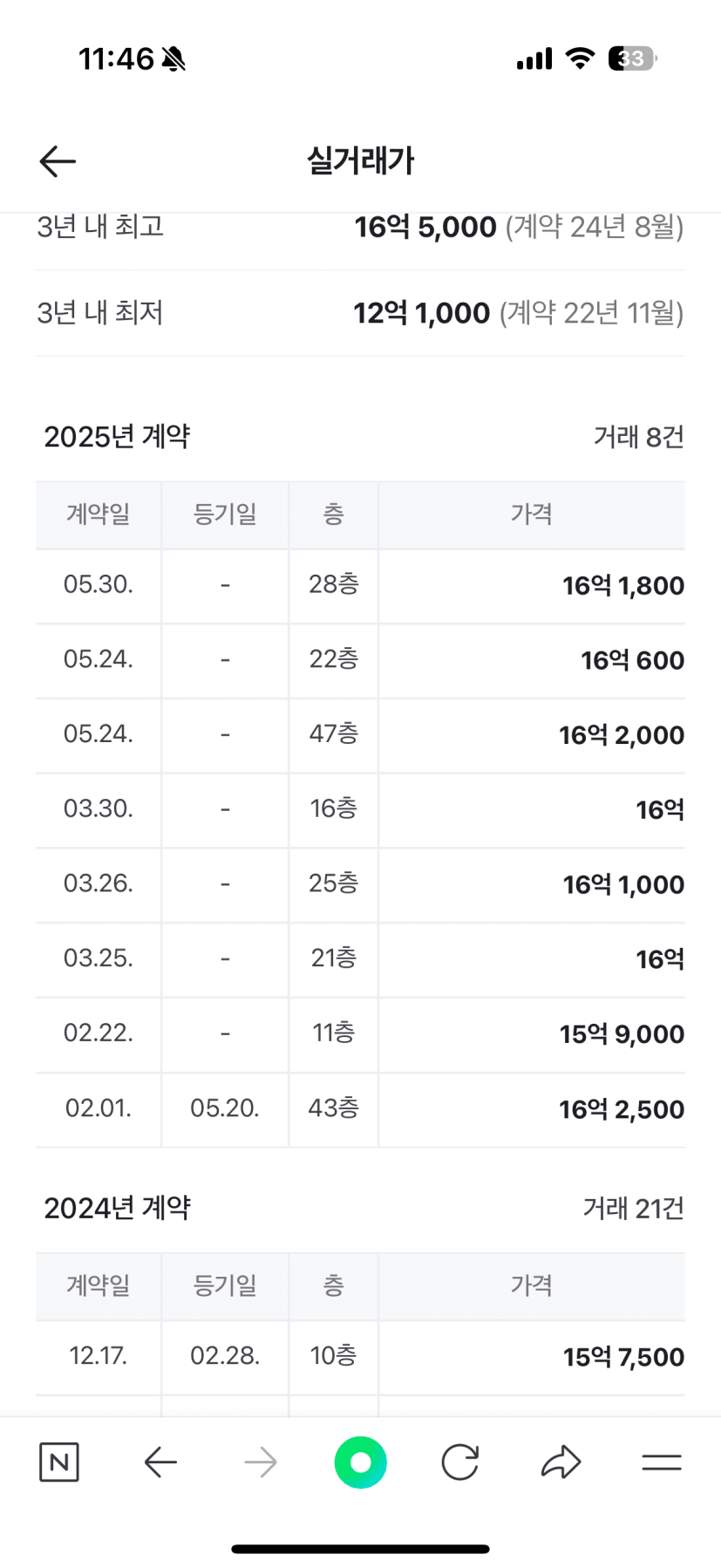Go back from the 실거래가 page
Screen dimensions: 721x1568
58,161
